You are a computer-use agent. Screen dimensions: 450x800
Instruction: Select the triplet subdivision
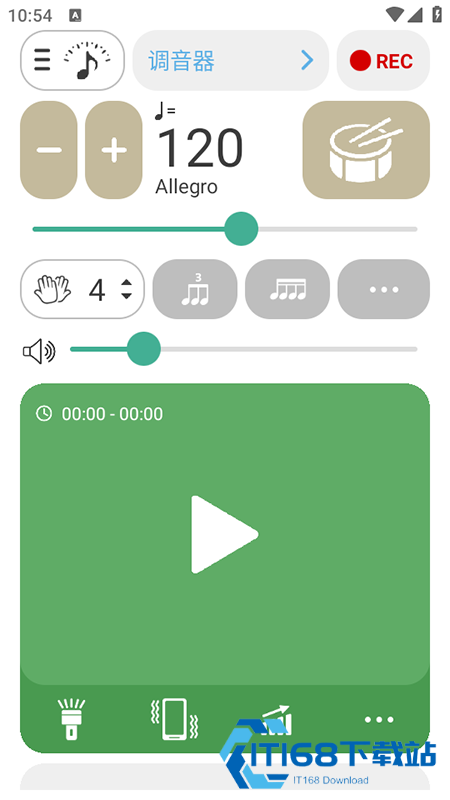coord(195,289)
